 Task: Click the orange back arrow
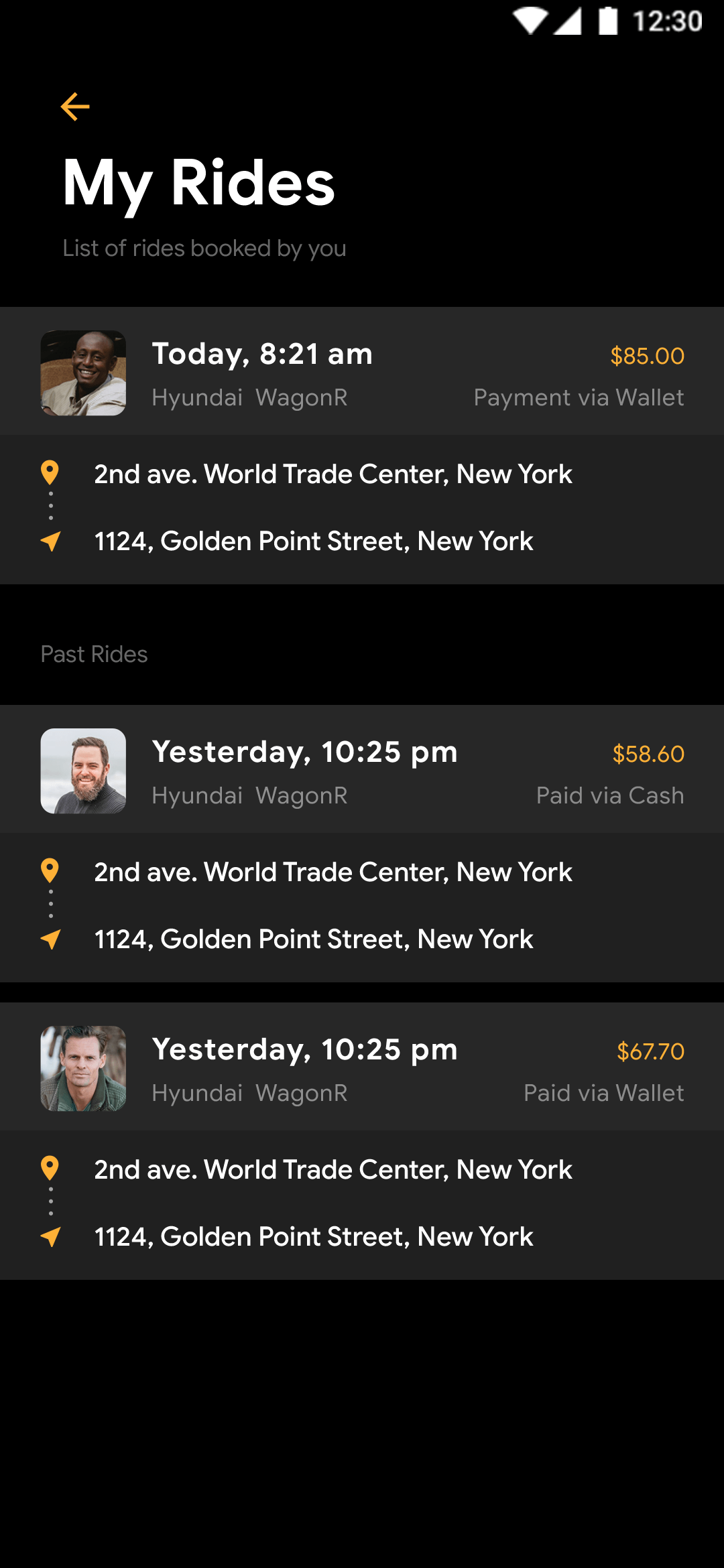(74, 106)
